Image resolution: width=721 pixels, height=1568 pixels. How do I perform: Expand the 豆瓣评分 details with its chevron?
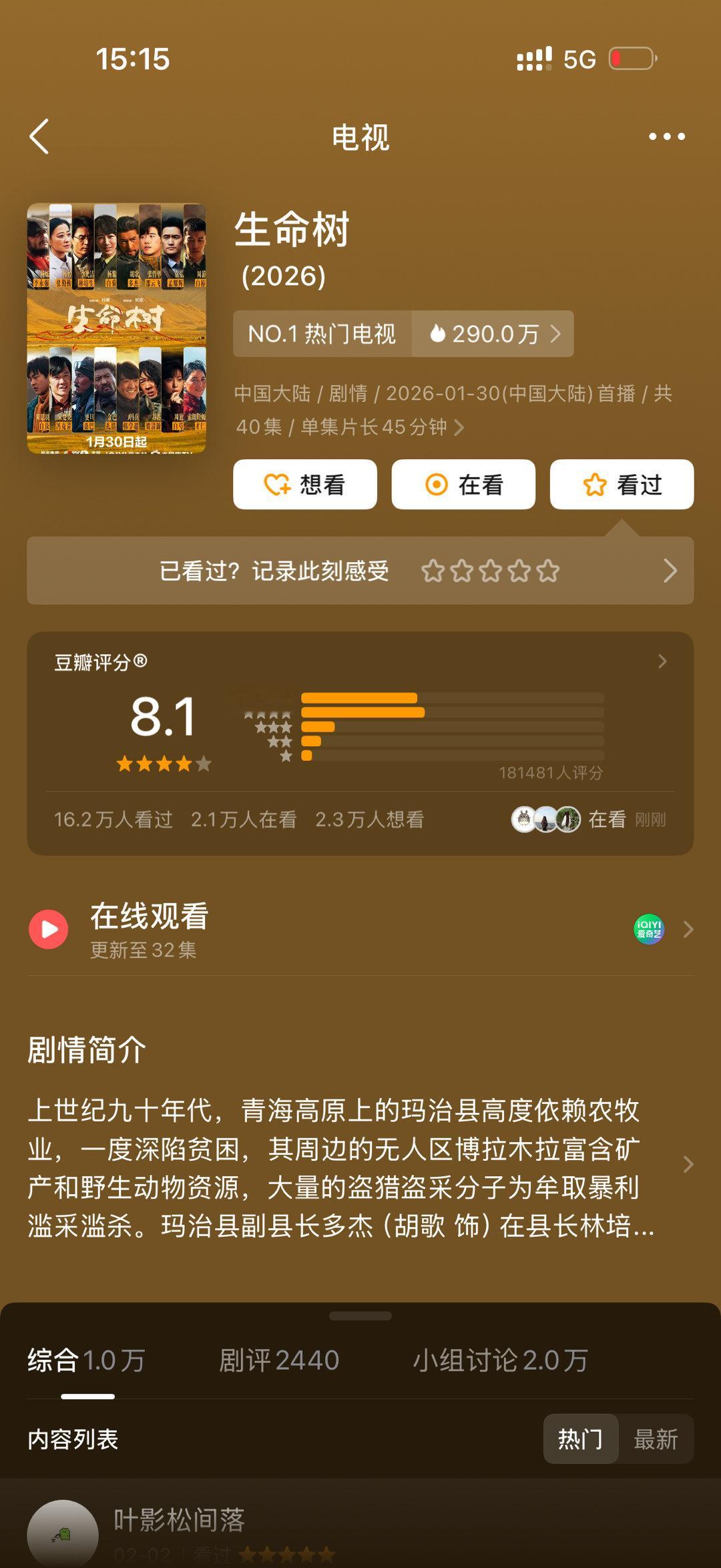tap(662, 662)
